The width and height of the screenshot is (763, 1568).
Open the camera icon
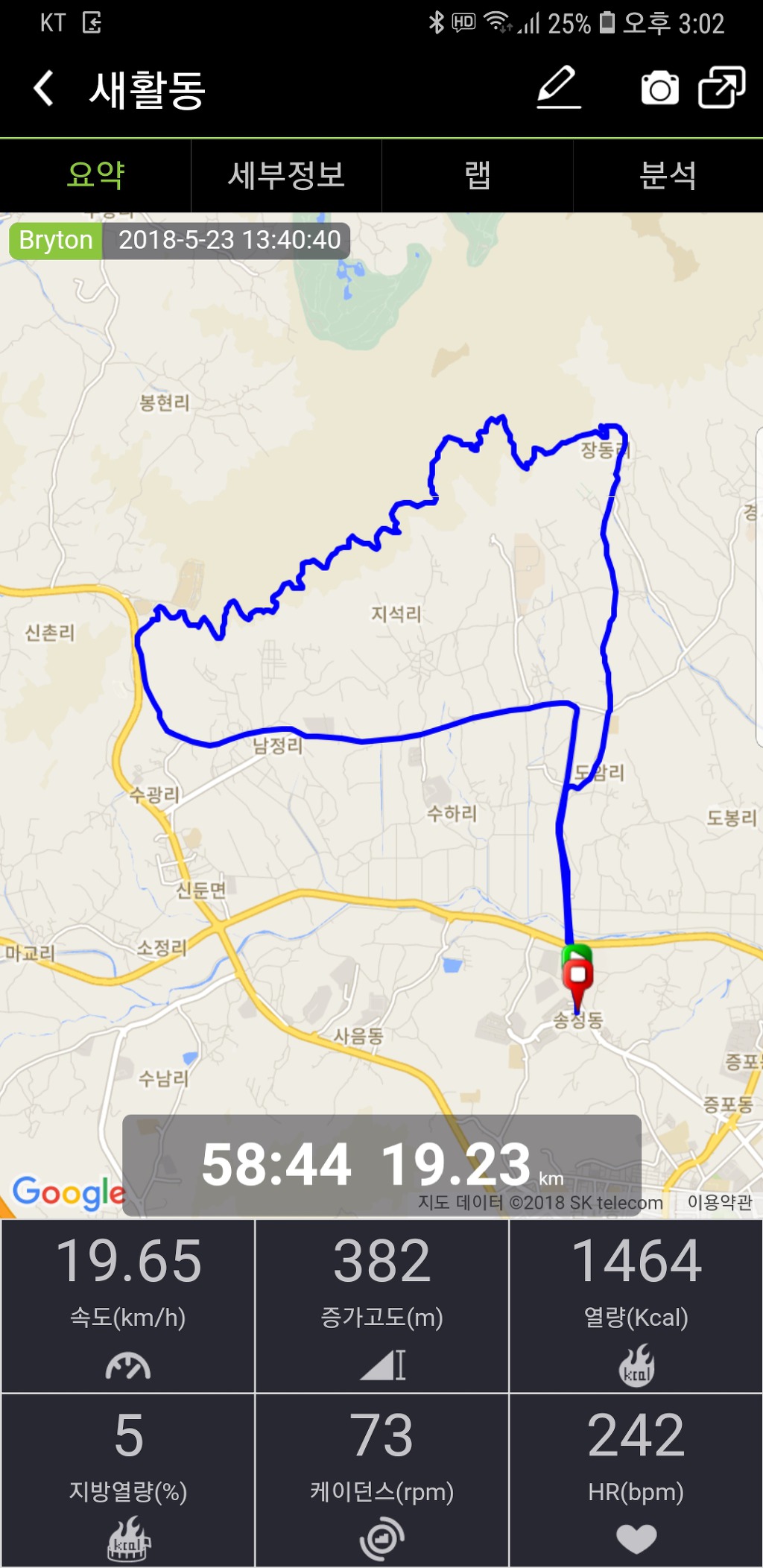coord(659,89)
